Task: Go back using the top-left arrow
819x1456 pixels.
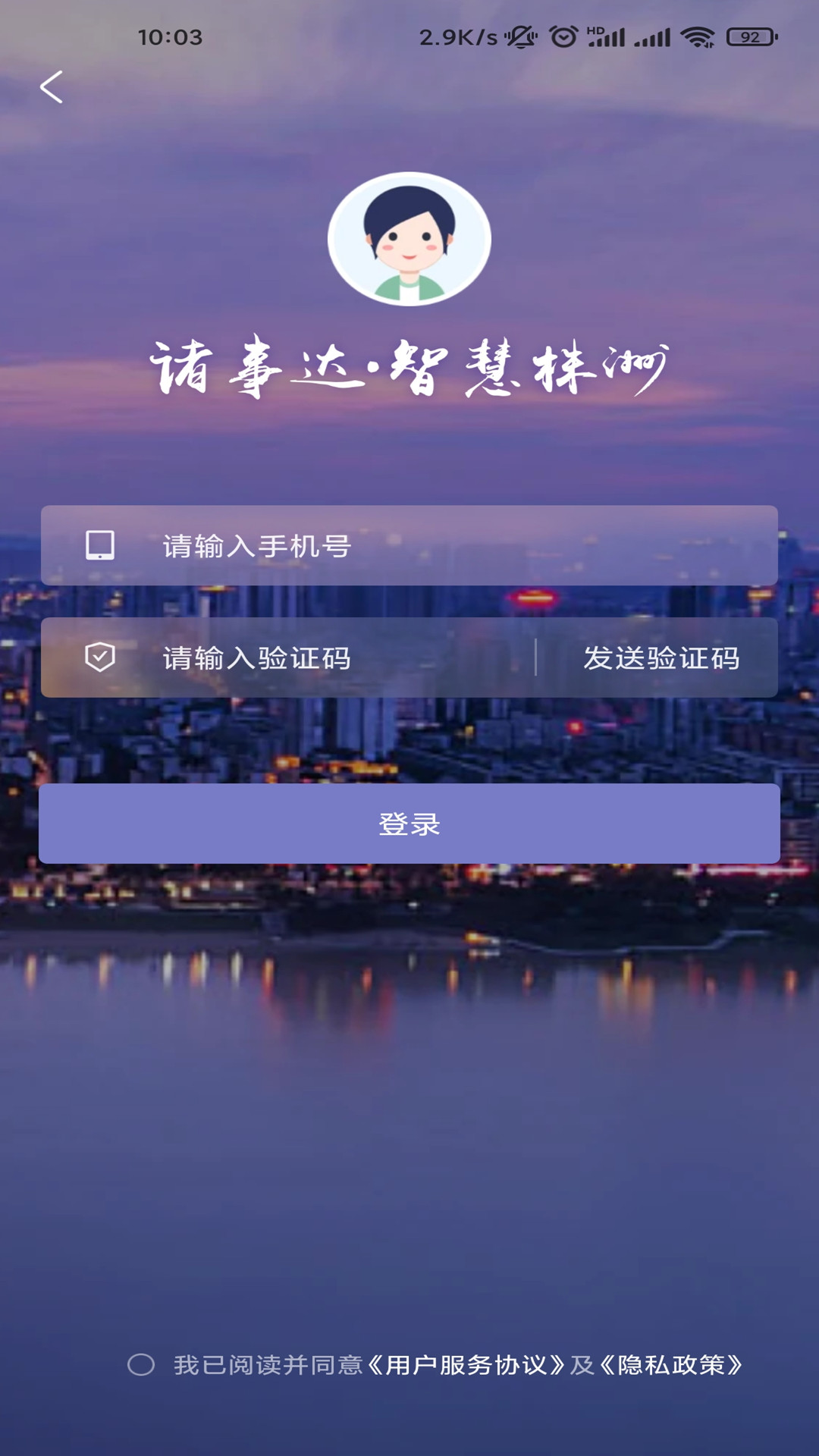Action: pyautogui.click(x=51, y=87)
